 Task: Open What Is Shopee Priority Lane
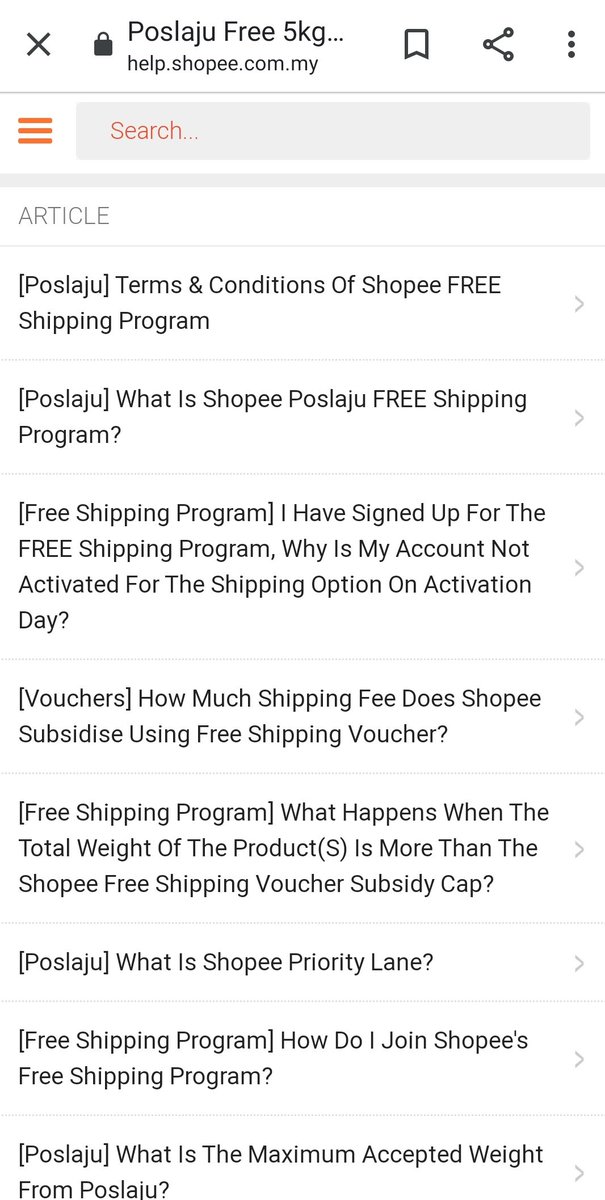coord(302,962)
